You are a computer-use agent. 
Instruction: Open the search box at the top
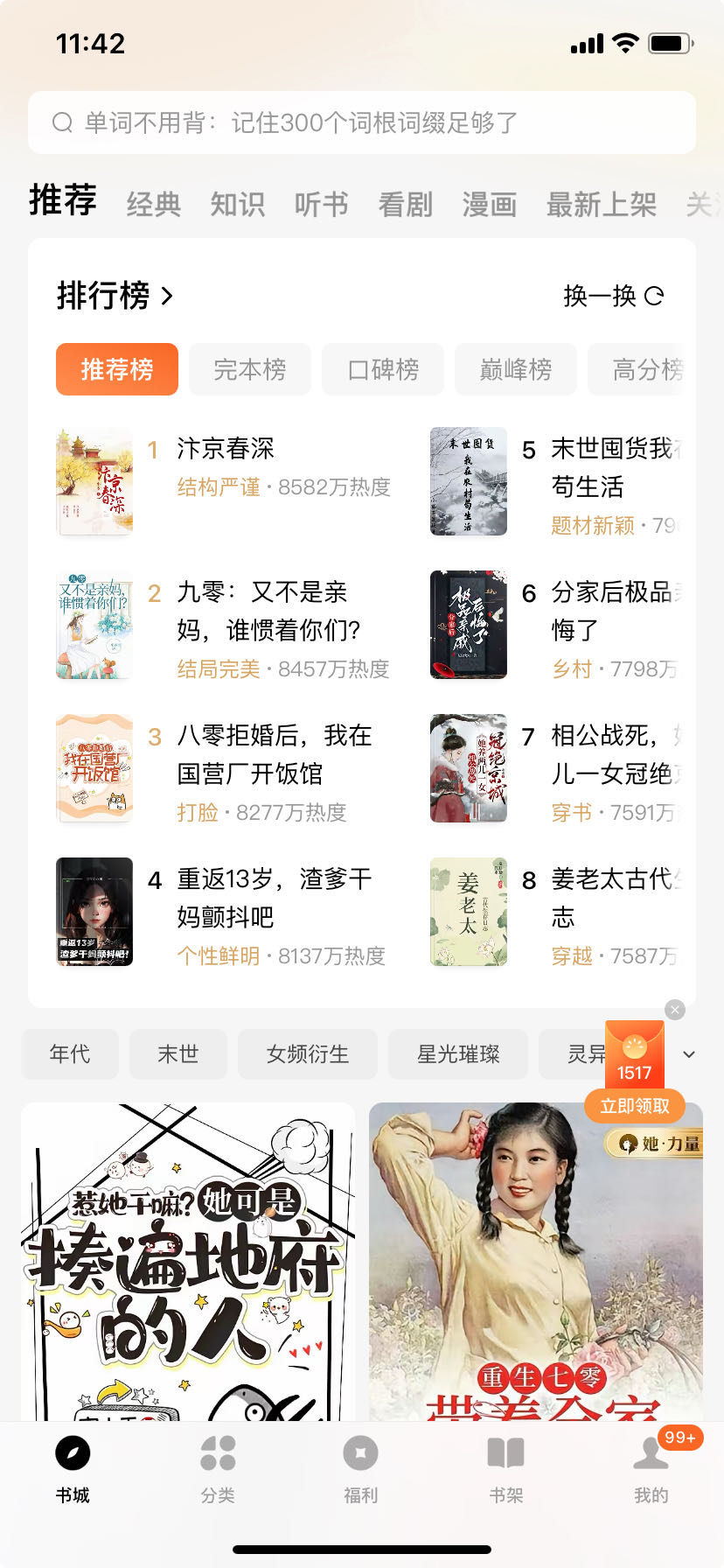click(362, 122)
